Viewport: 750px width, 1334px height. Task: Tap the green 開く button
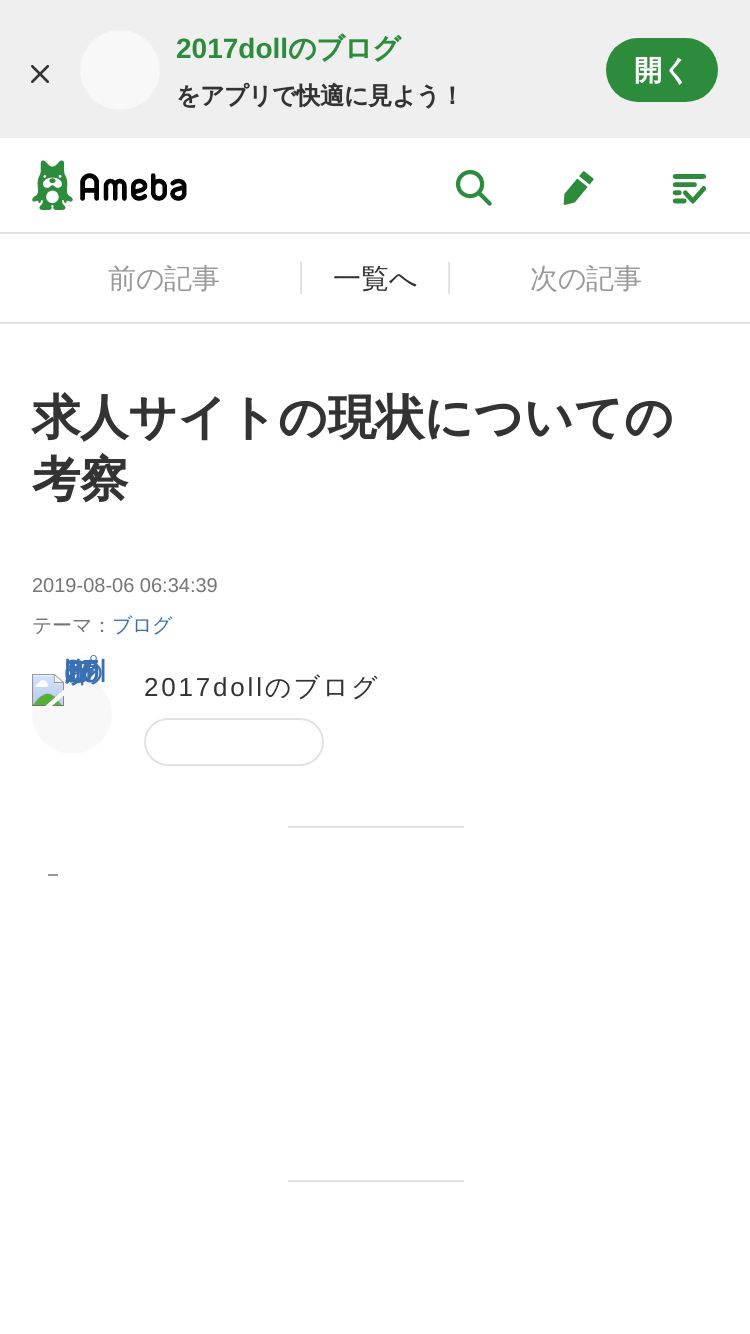pos(661,70)
